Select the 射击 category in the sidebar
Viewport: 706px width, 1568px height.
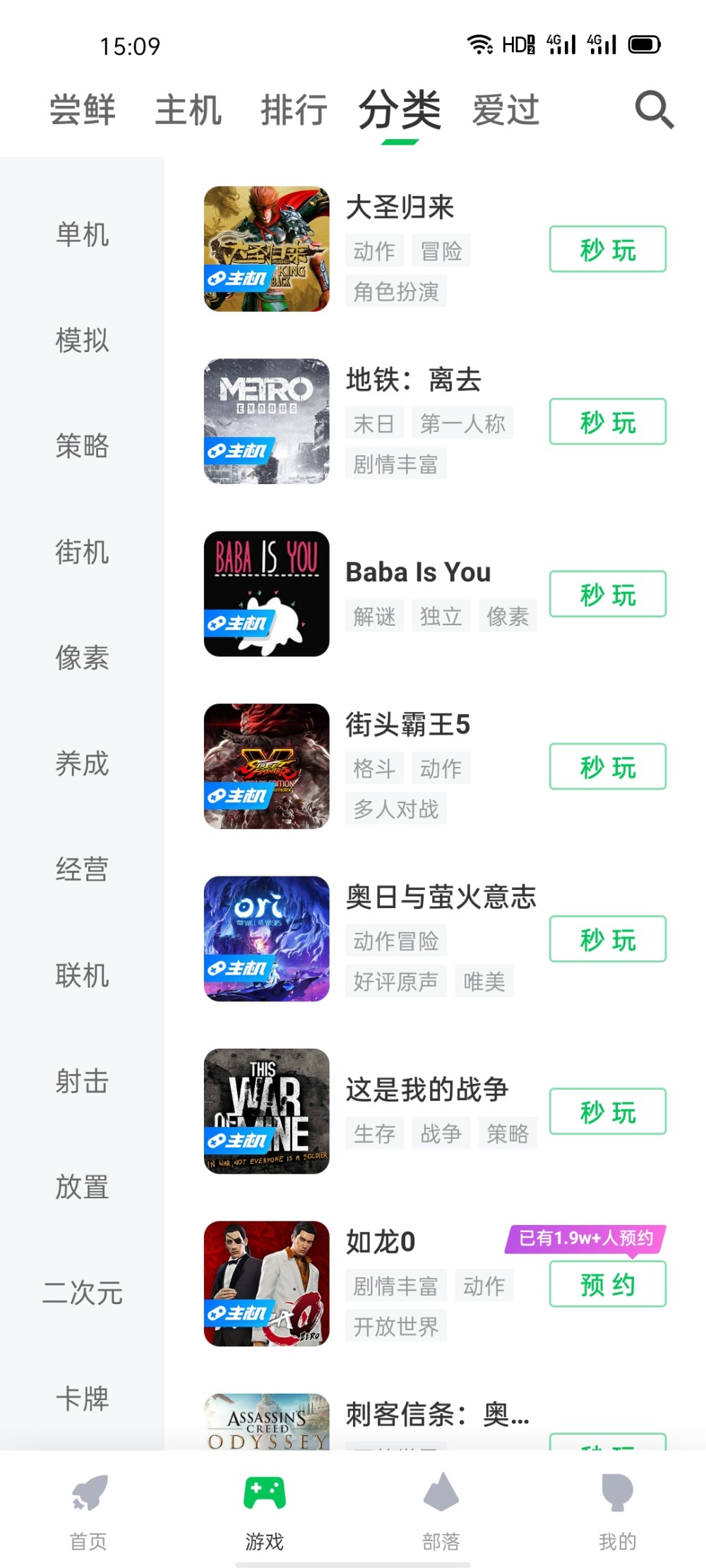click(x=83, y=1081)
